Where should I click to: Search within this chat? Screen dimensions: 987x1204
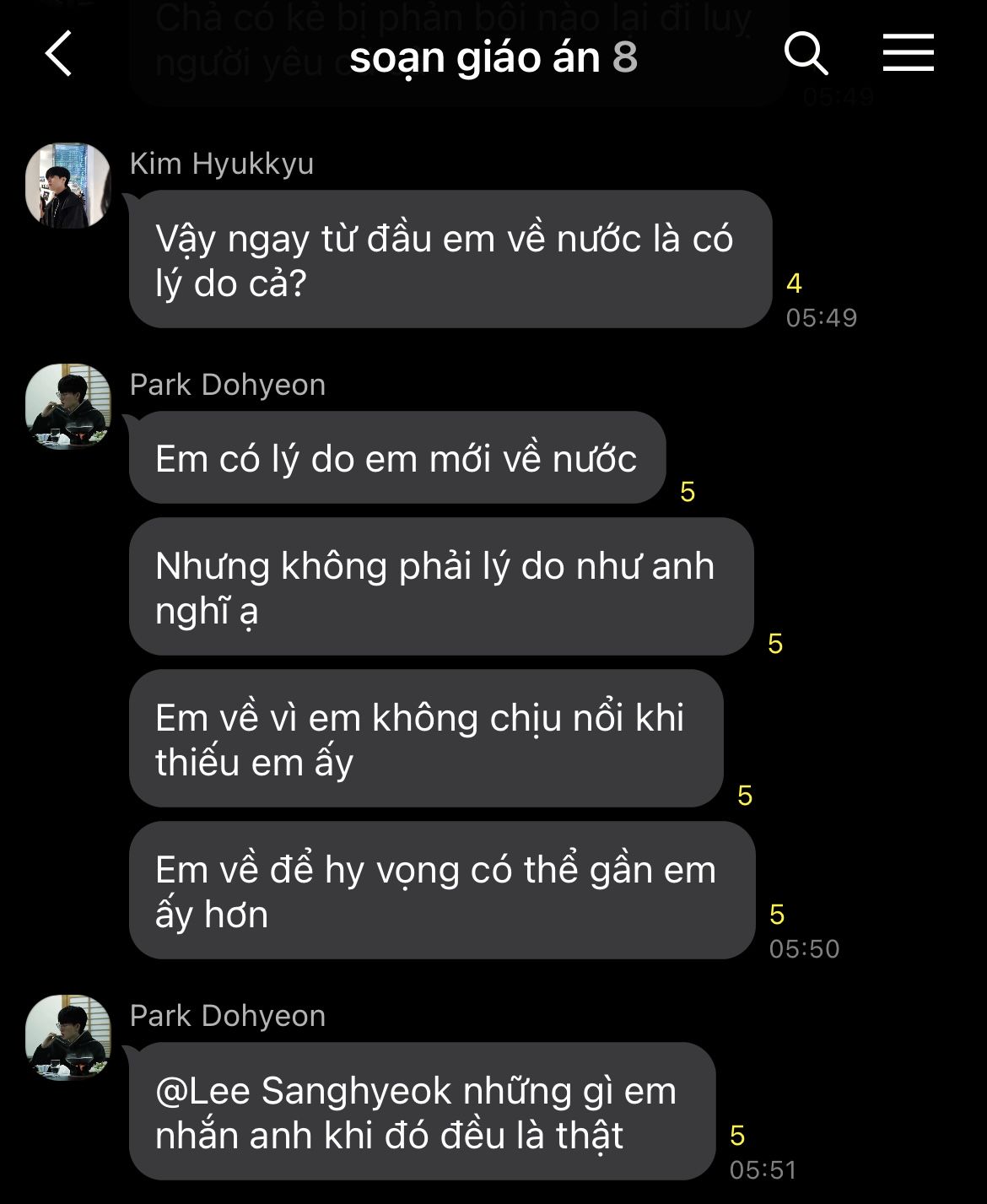point(806,55)
